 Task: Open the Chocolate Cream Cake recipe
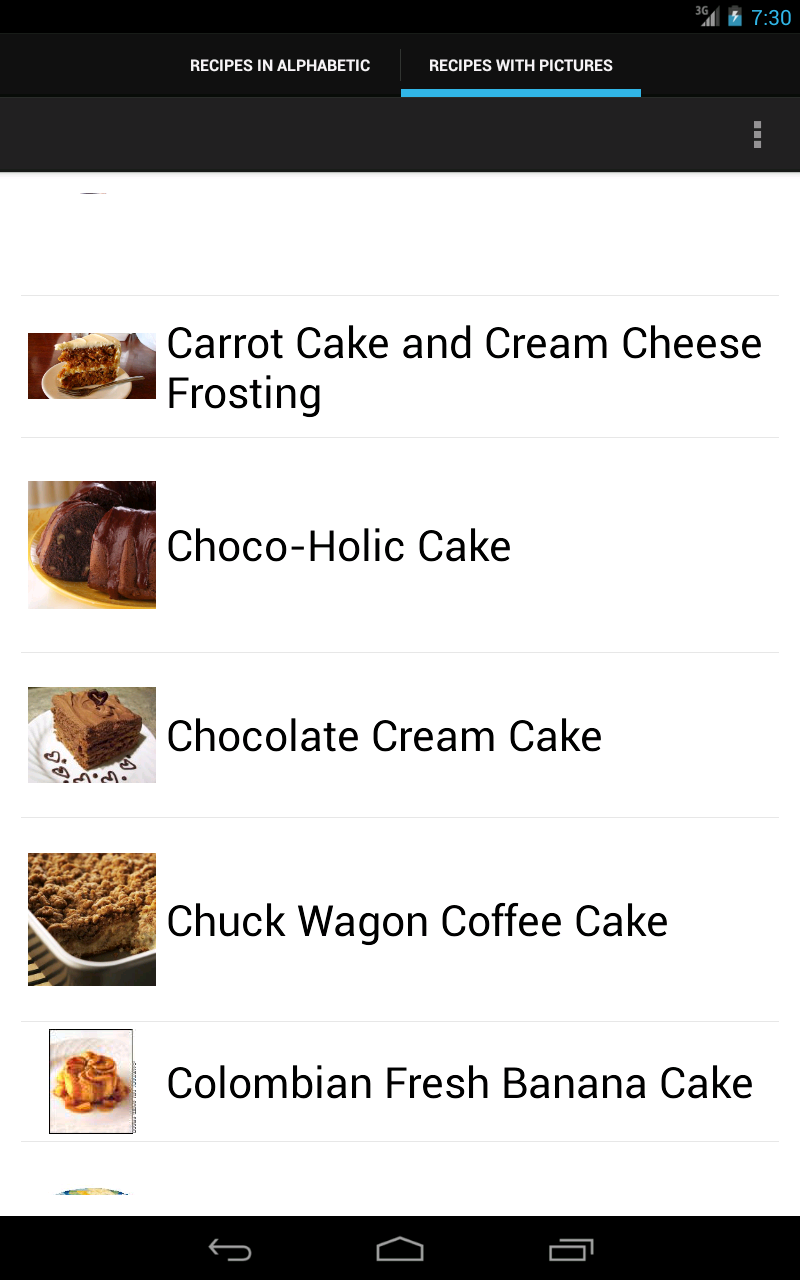click(400, 736)
